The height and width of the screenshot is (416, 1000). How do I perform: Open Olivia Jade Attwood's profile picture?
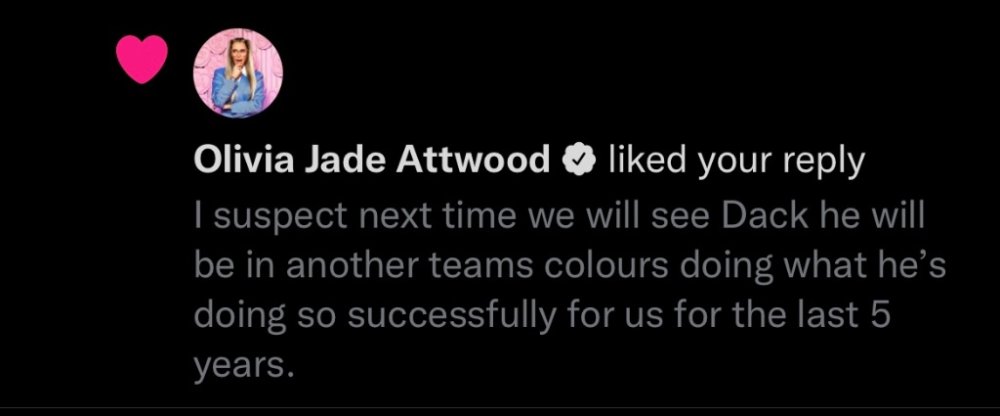(245, 71)
